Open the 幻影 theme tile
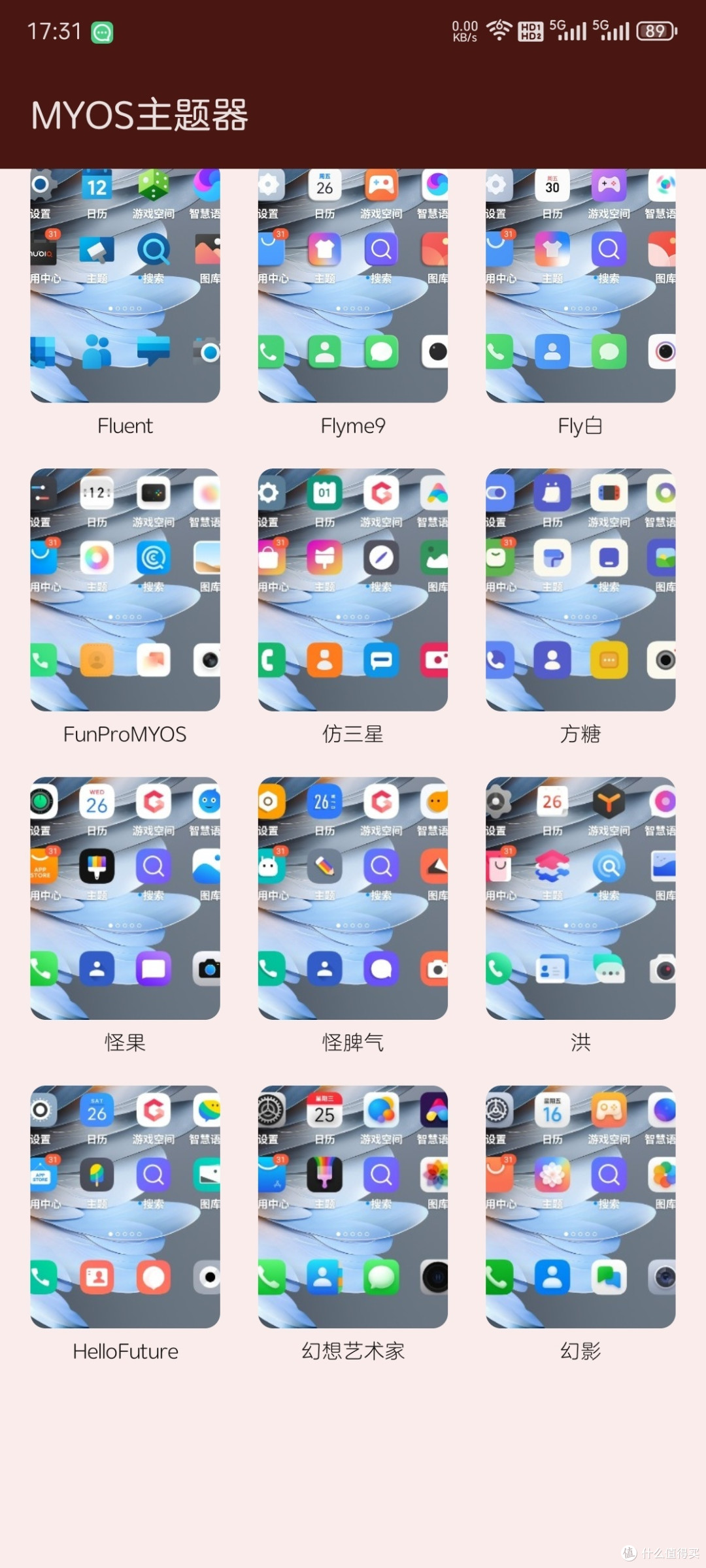The height and width of the screenshot is (1568, 706). [x=580, y=1206]
